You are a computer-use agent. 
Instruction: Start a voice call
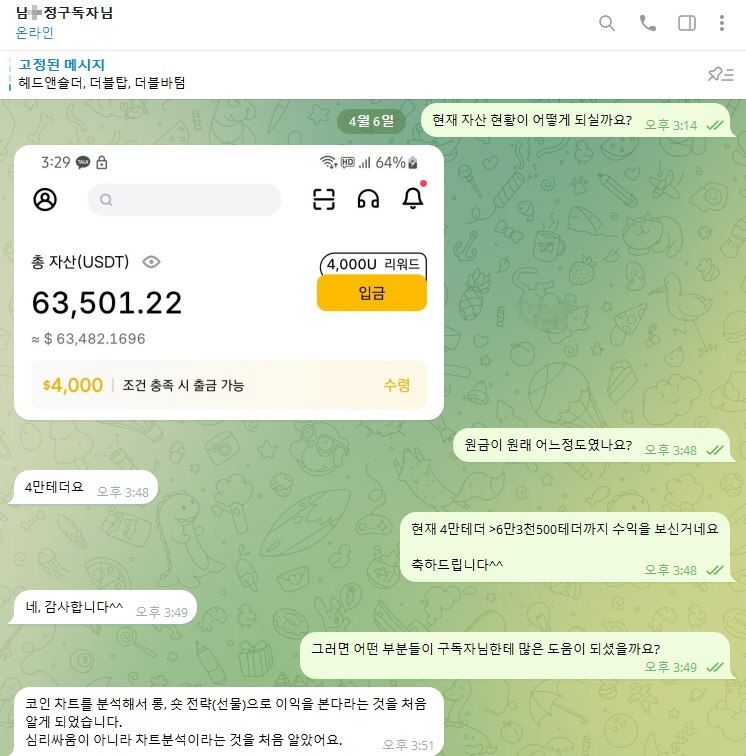click(x=647, y=23)
